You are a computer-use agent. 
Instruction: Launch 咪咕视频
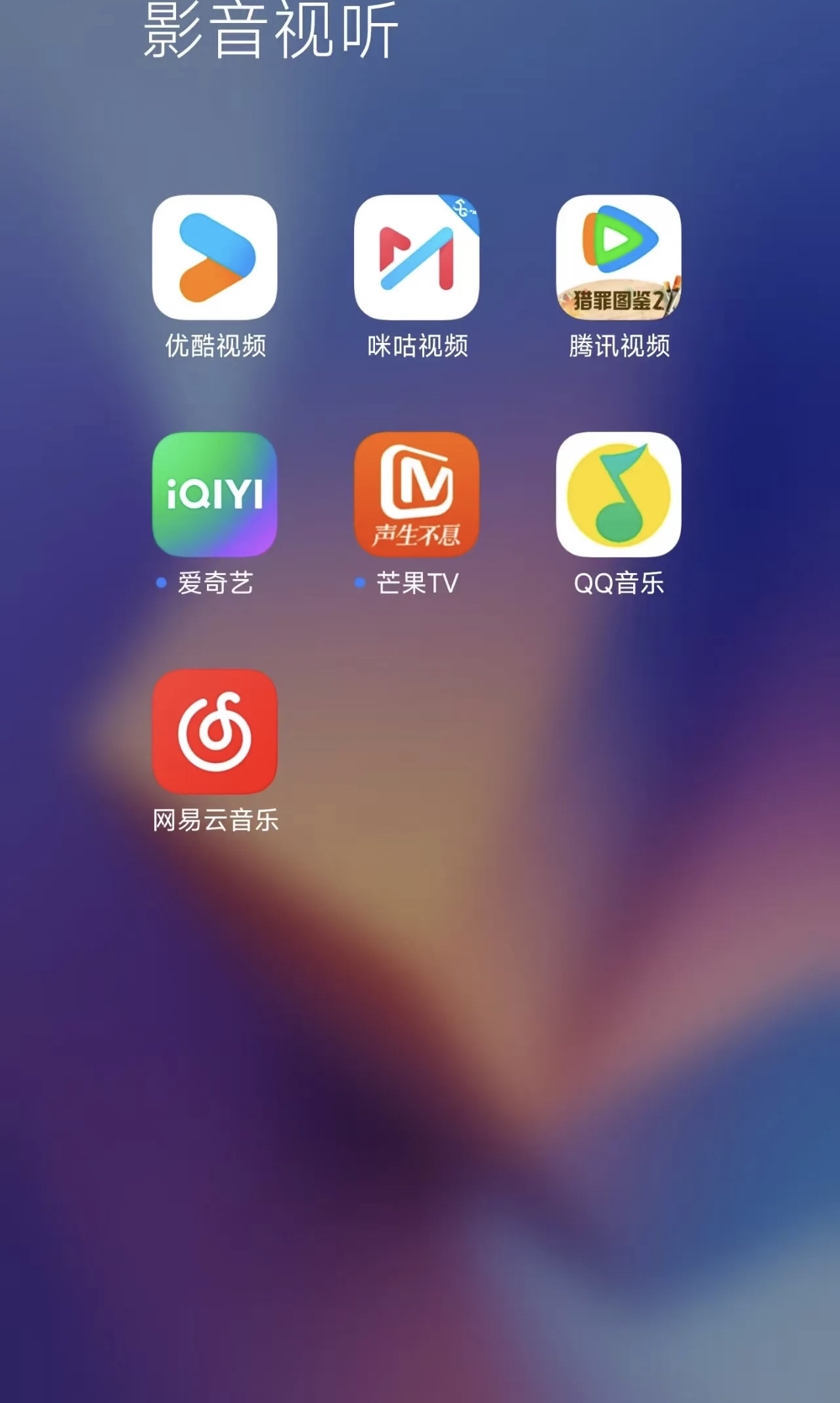(417, 258)
